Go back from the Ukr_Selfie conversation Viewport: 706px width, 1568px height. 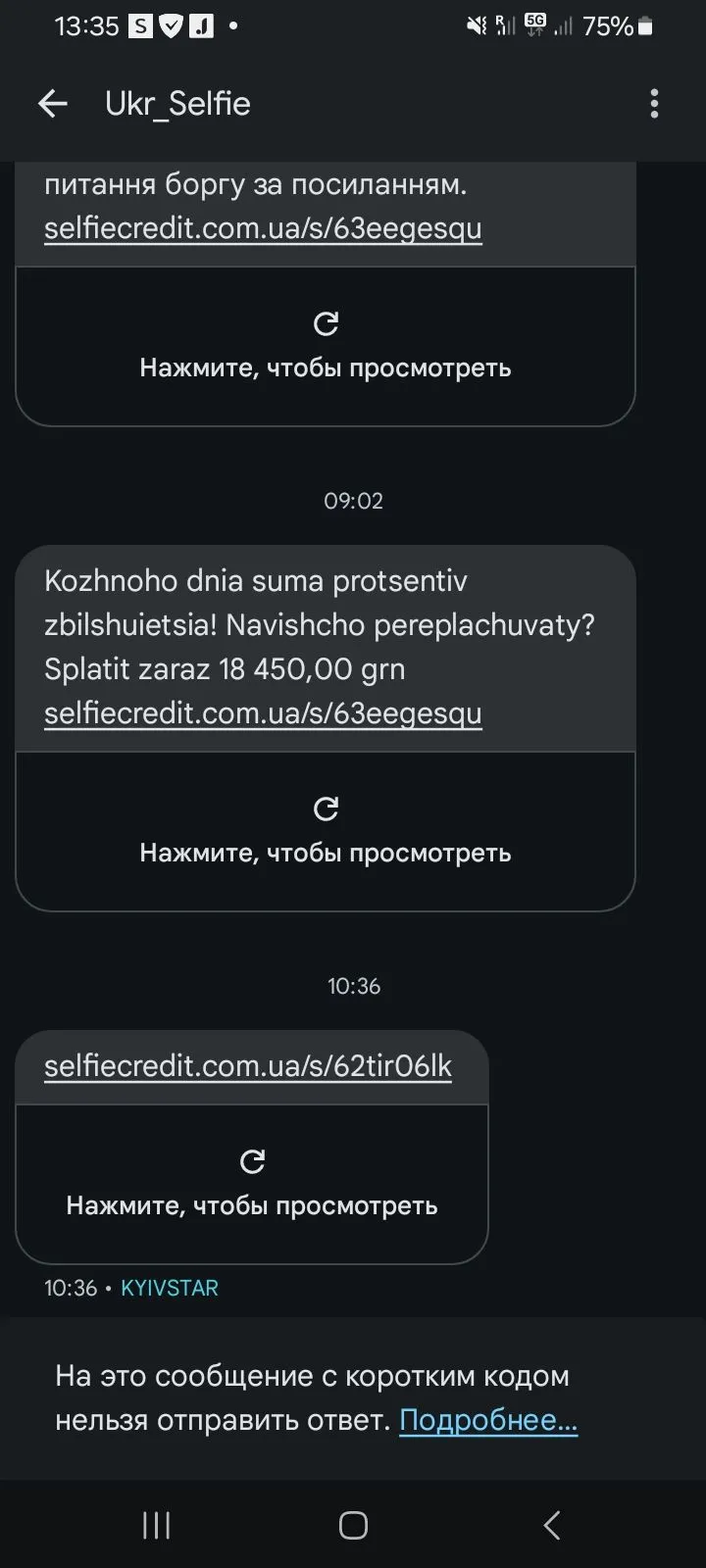53,104
